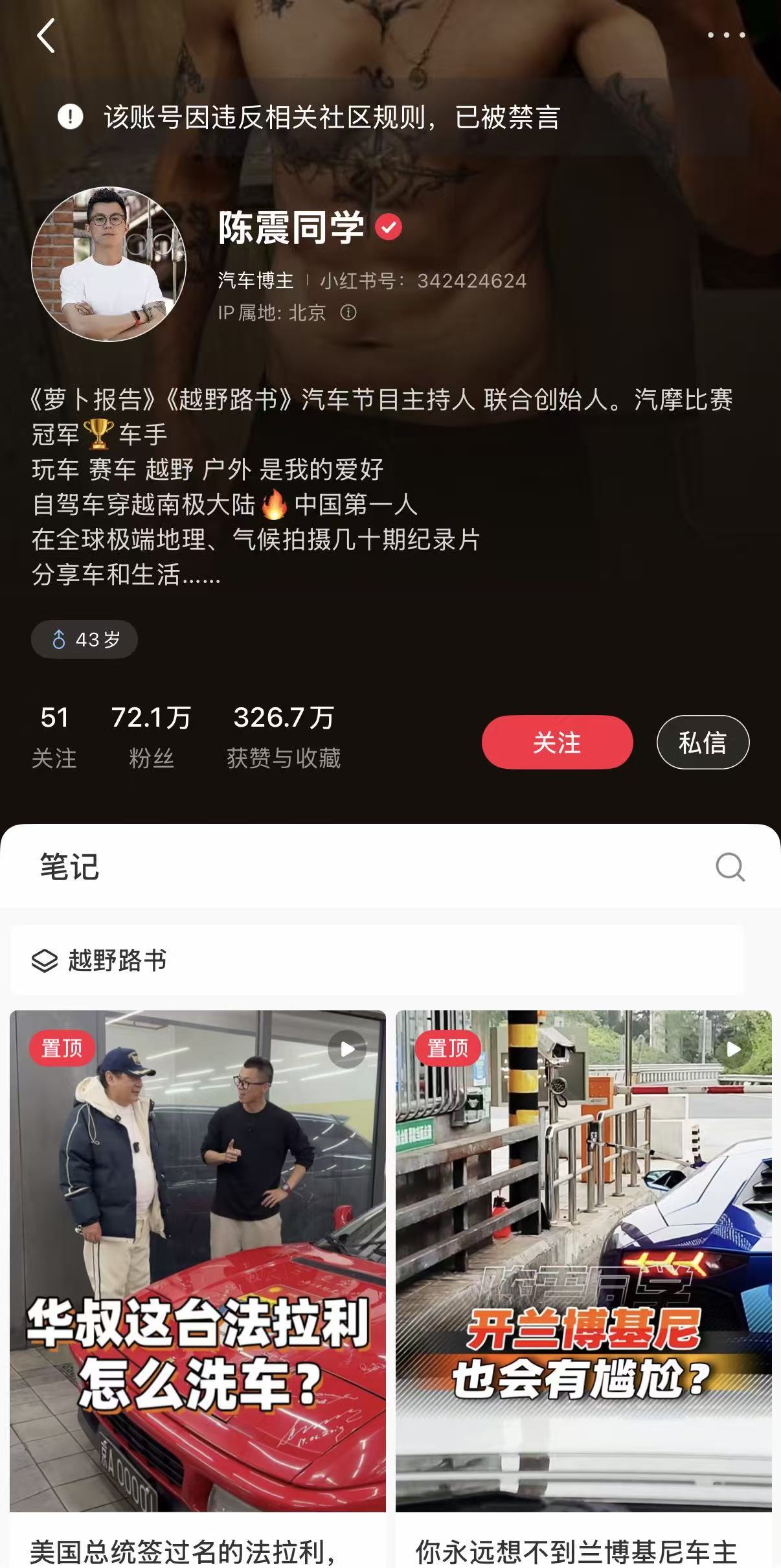Play the 华叔这台法拉利 pinned video

tap(198, 1260)
